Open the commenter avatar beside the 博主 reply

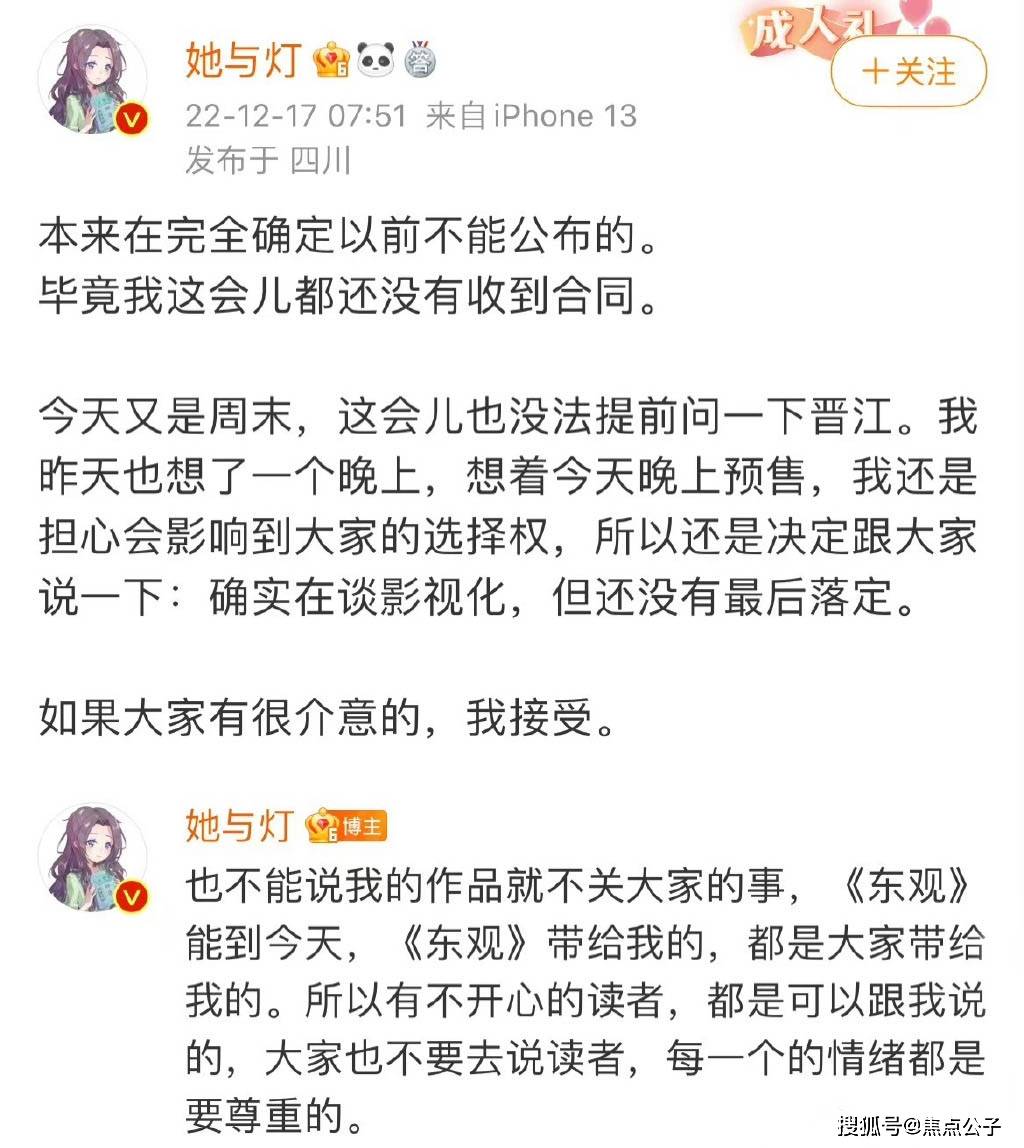click(x=92, y=858)
